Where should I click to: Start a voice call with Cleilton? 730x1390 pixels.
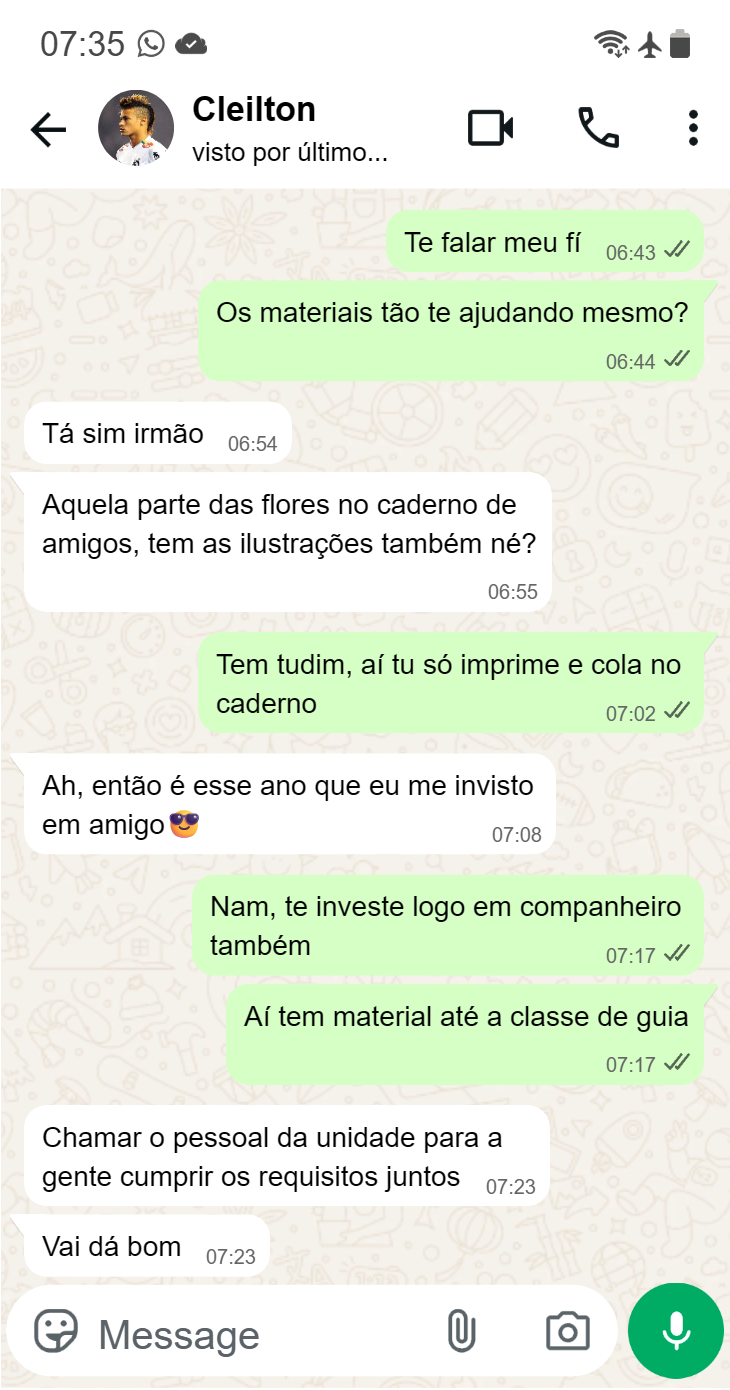pyautogui.click(x=598, y=128)
